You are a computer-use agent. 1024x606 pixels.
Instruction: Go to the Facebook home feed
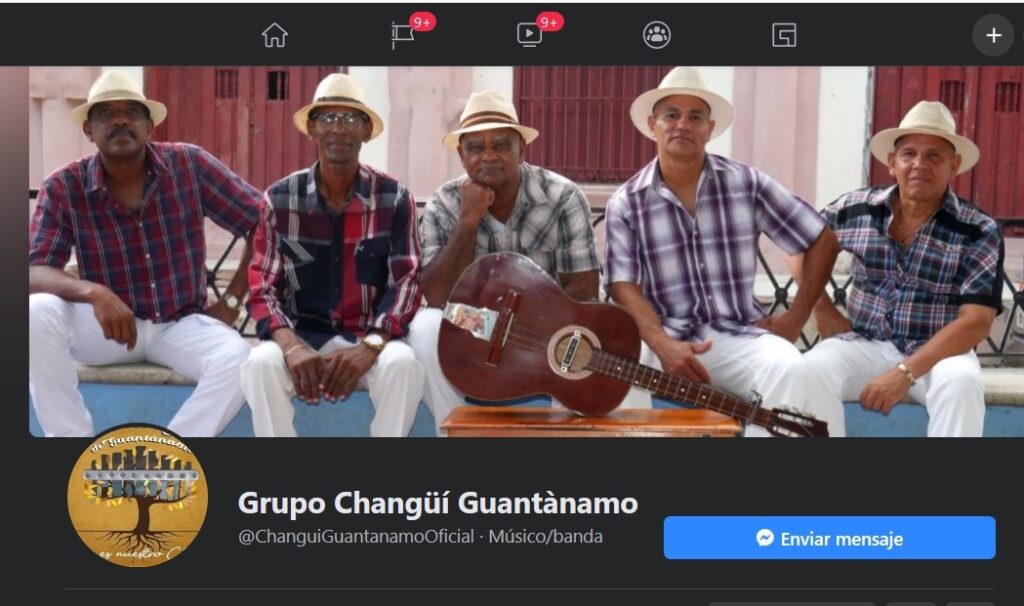click(274, 35)
